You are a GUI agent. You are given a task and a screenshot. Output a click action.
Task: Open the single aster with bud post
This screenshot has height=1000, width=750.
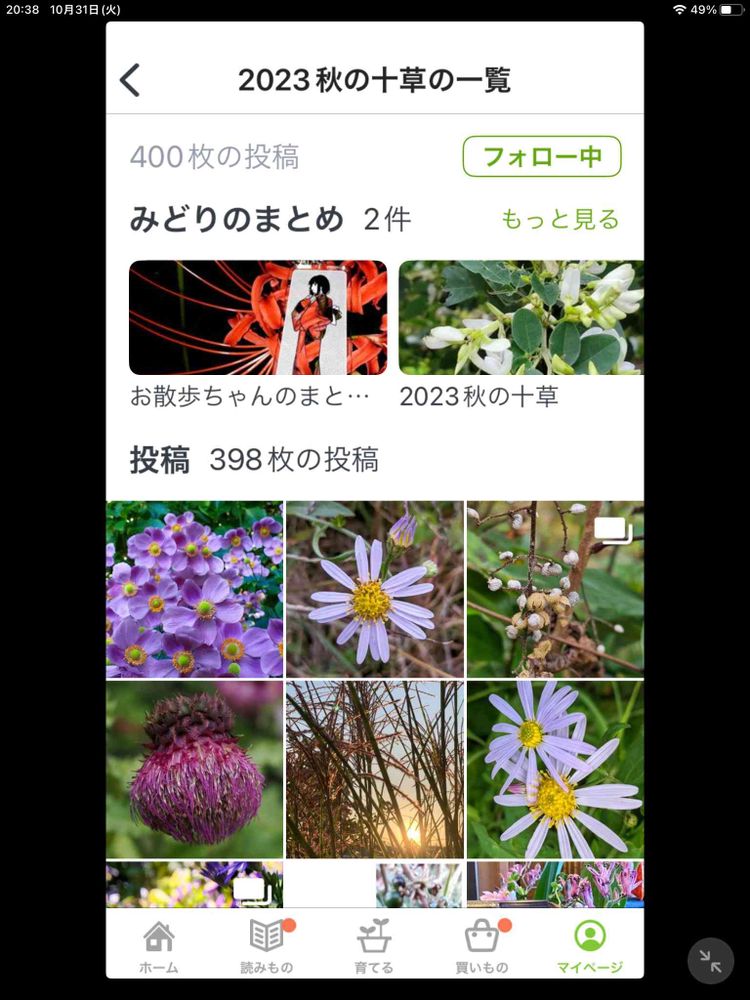coord(375,589)
